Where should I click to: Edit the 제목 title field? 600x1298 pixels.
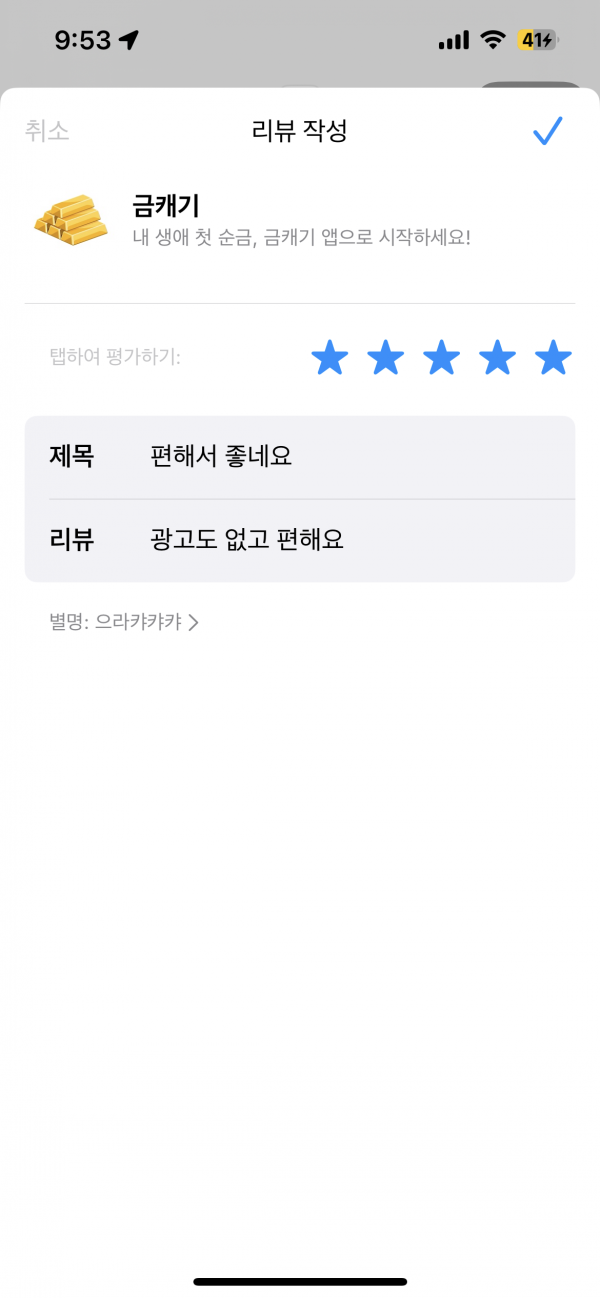pyautogui.click(x=300, y=457)
